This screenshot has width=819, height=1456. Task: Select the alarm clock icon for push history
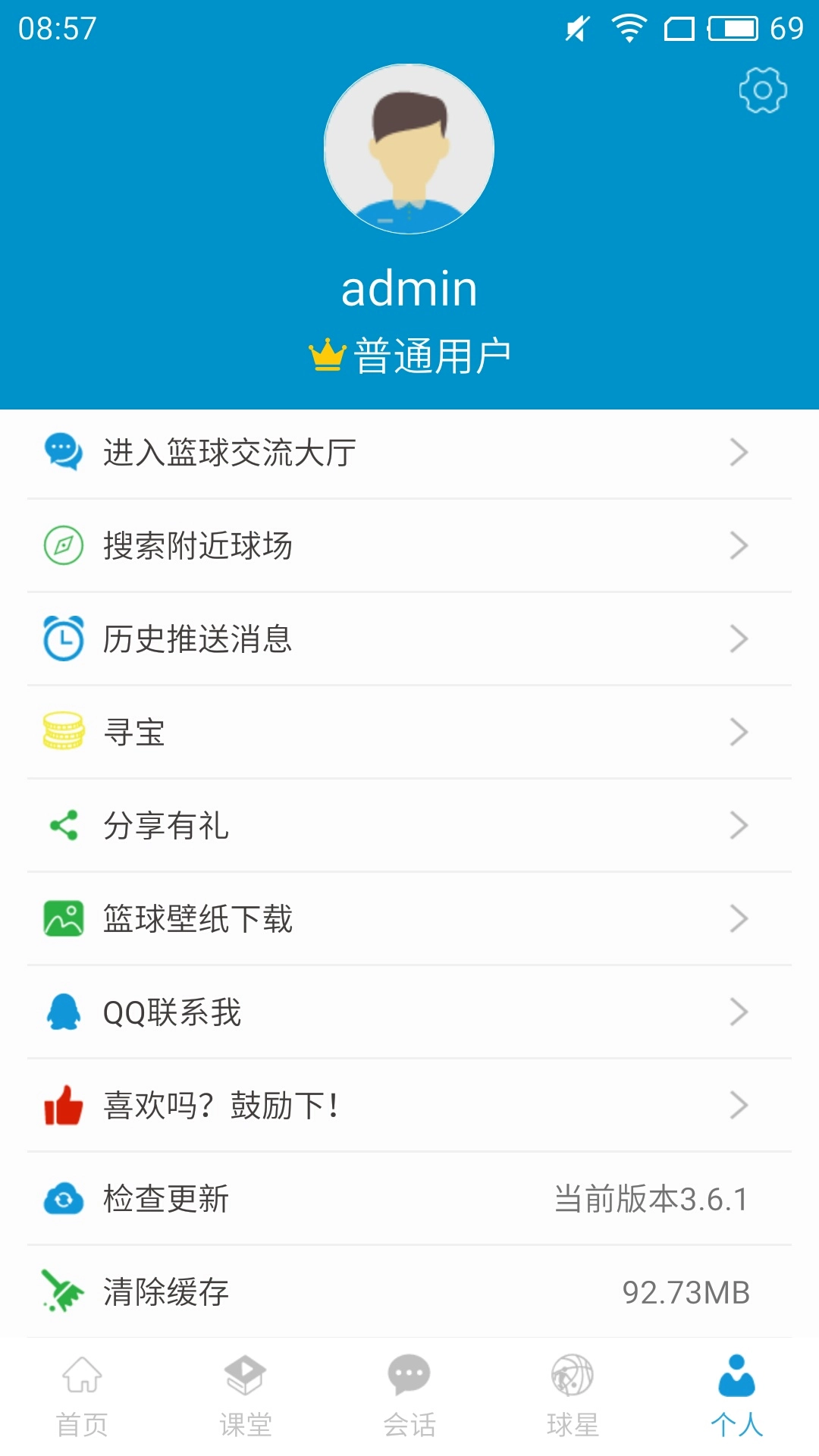pyautogui.click(x=64, y=640)
